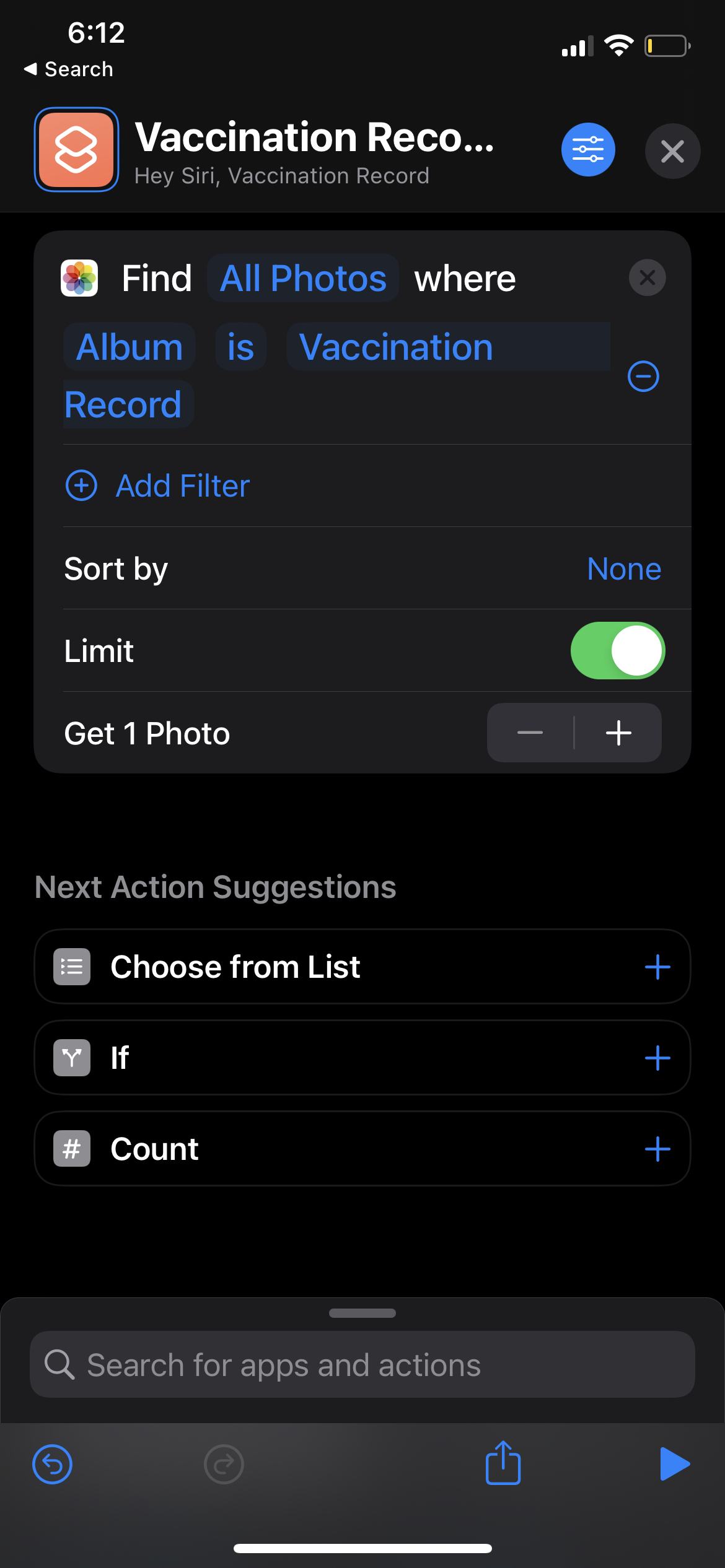Turn off the Limit switch
The height and width of the screenshot is (1568, 725).
coord(617,651)
